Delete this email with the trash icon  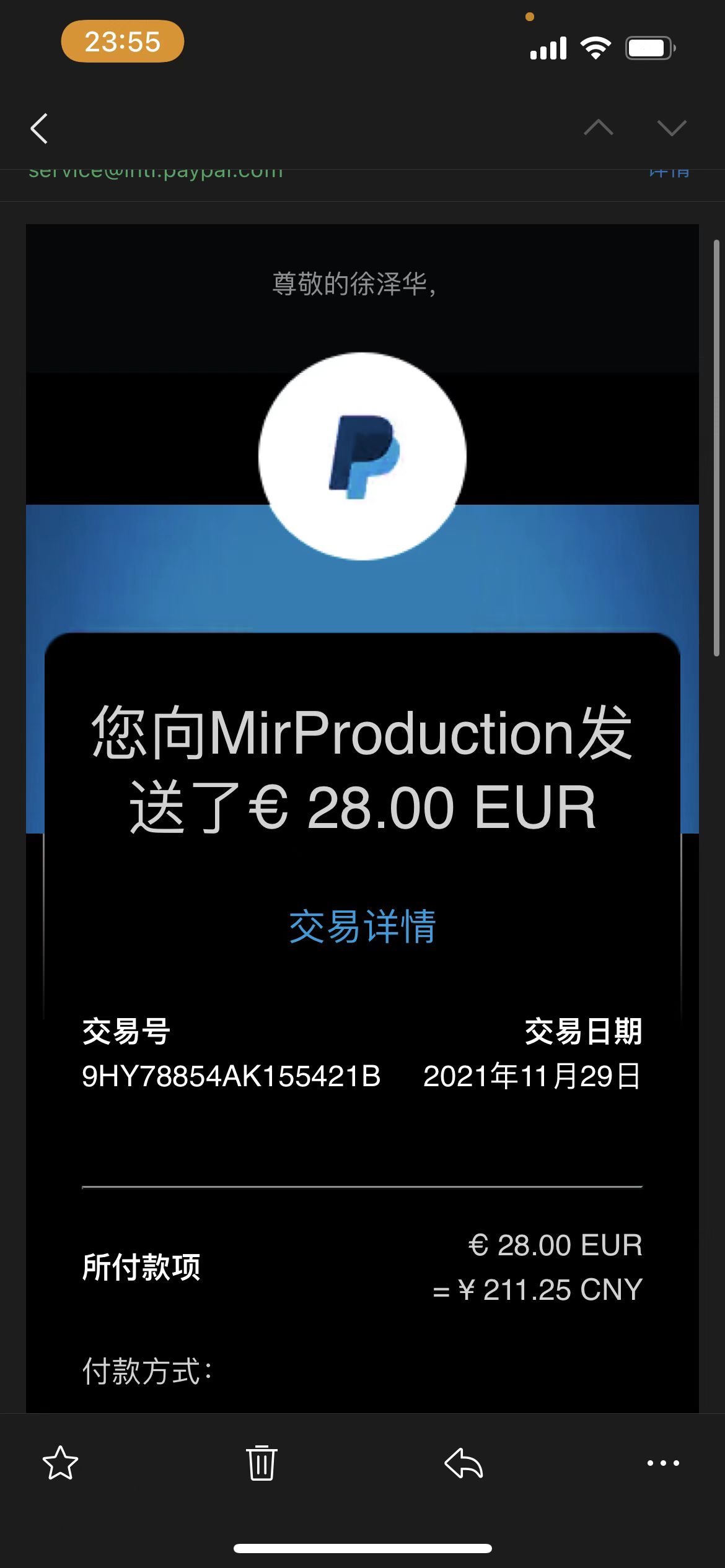[x=261, y=1463]
